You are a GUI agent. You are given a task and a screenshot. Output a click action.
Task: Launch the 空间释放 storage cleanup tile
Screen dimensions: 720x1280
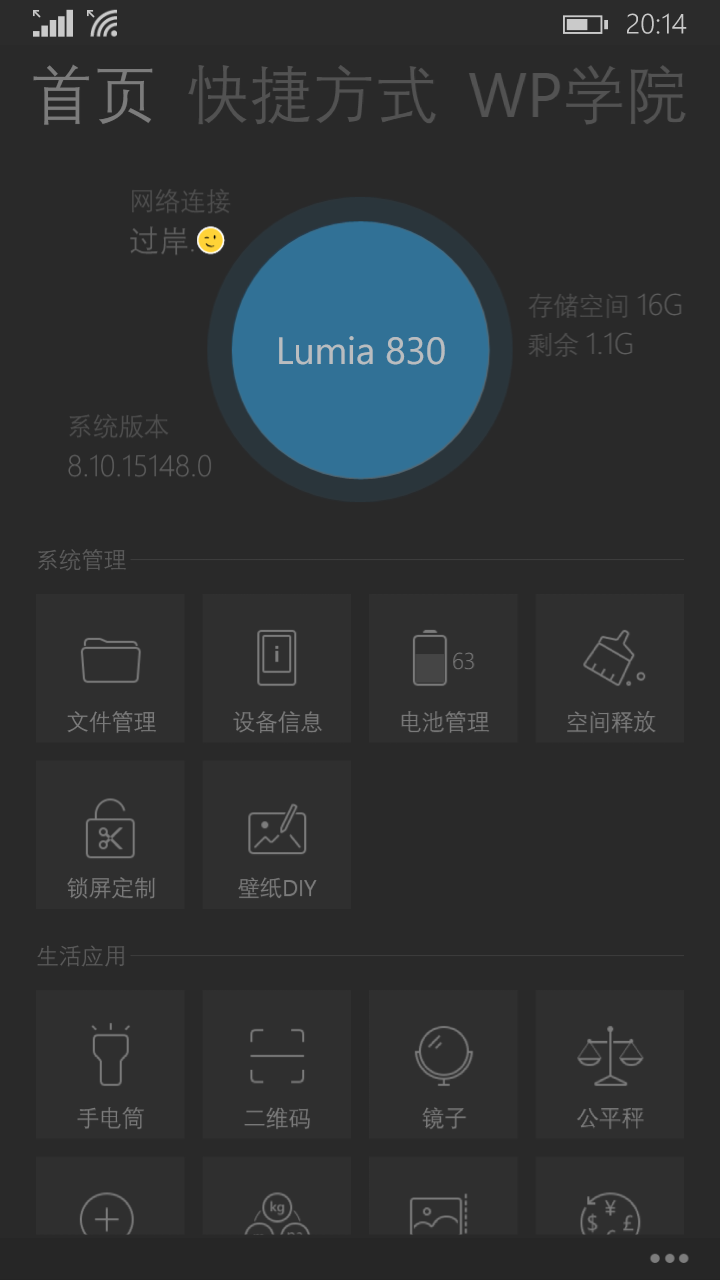click(x=610, y=668)
